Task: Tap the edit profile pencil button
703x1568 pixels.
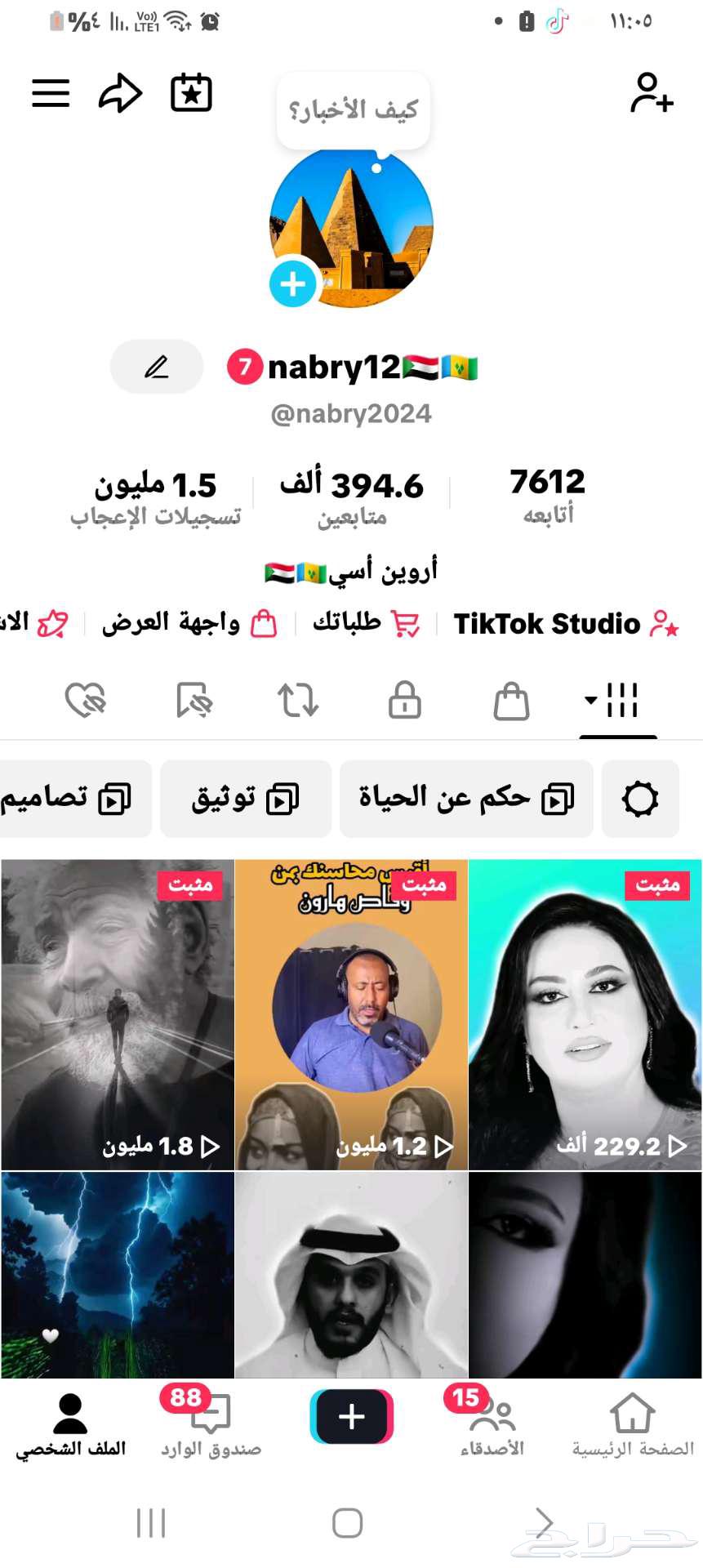Action: 156,367
